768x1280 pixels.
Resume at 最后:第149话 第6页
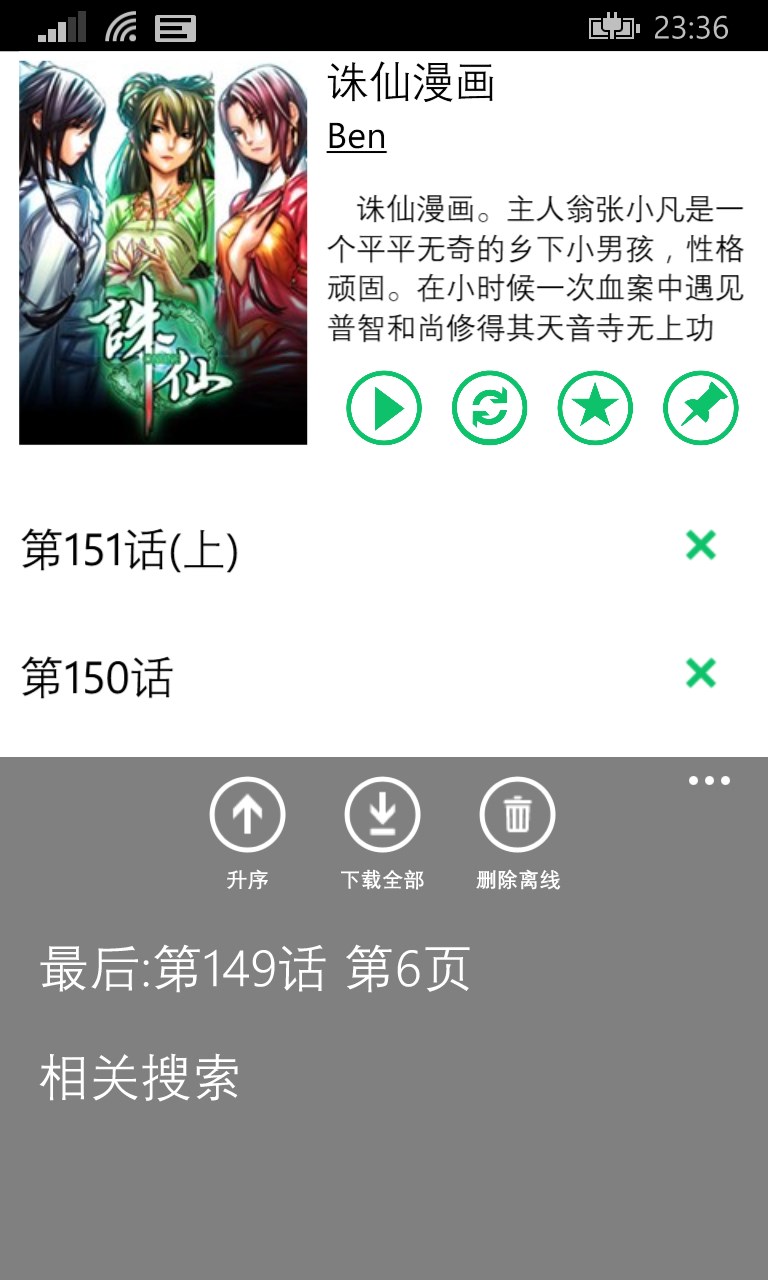click(x=255, y=970)
